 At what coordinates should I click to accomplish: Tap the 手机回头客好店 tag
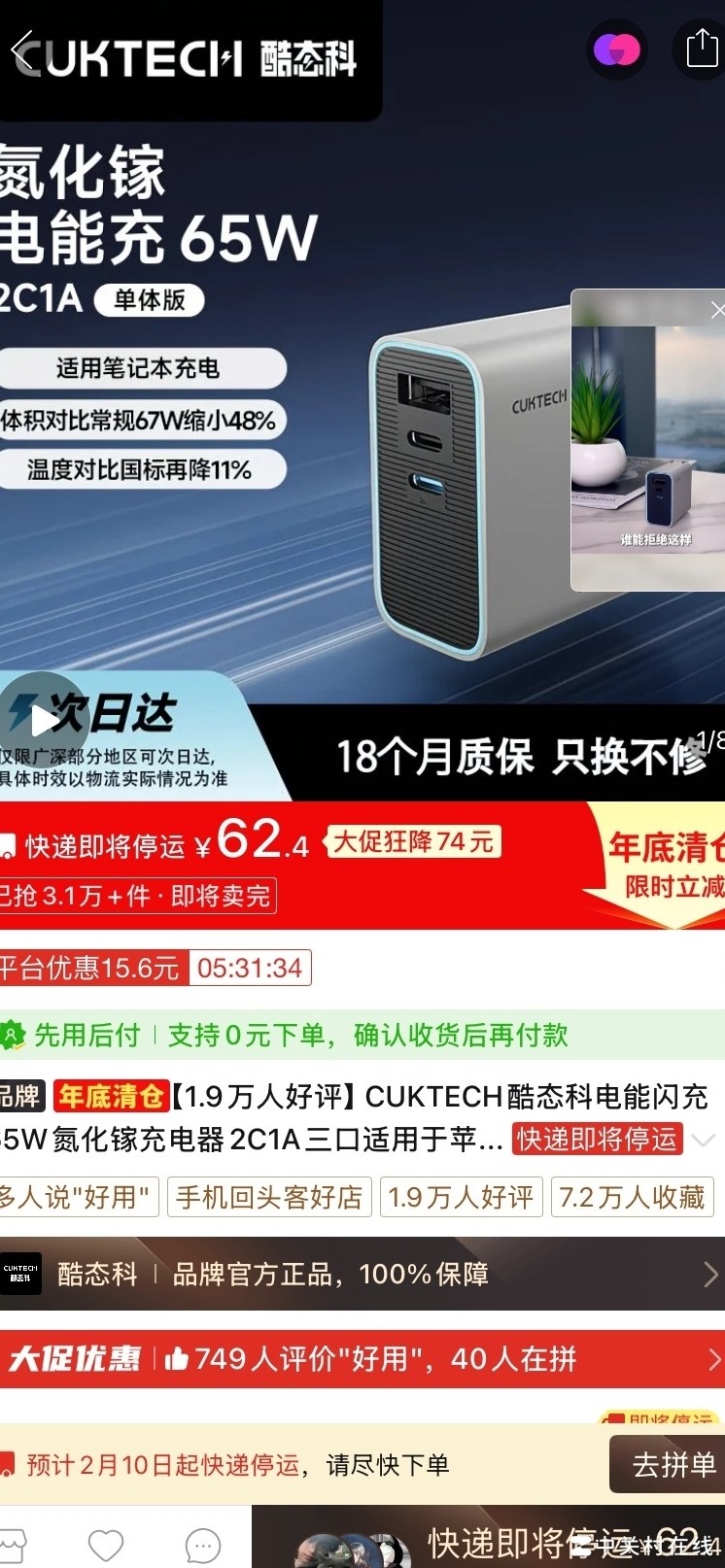(268, 1197)
